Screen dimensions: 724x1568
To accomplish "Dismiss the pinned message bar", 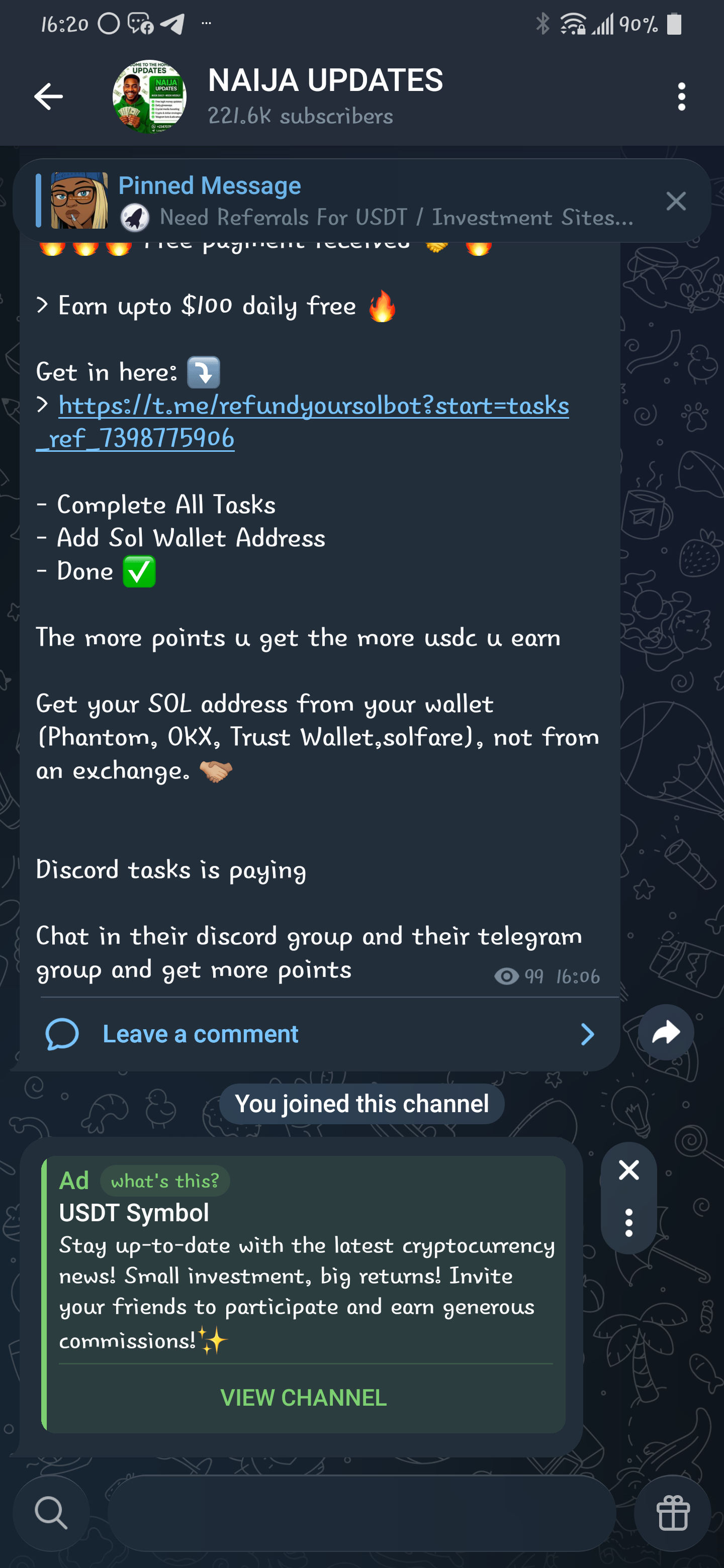I will [675, 202].
